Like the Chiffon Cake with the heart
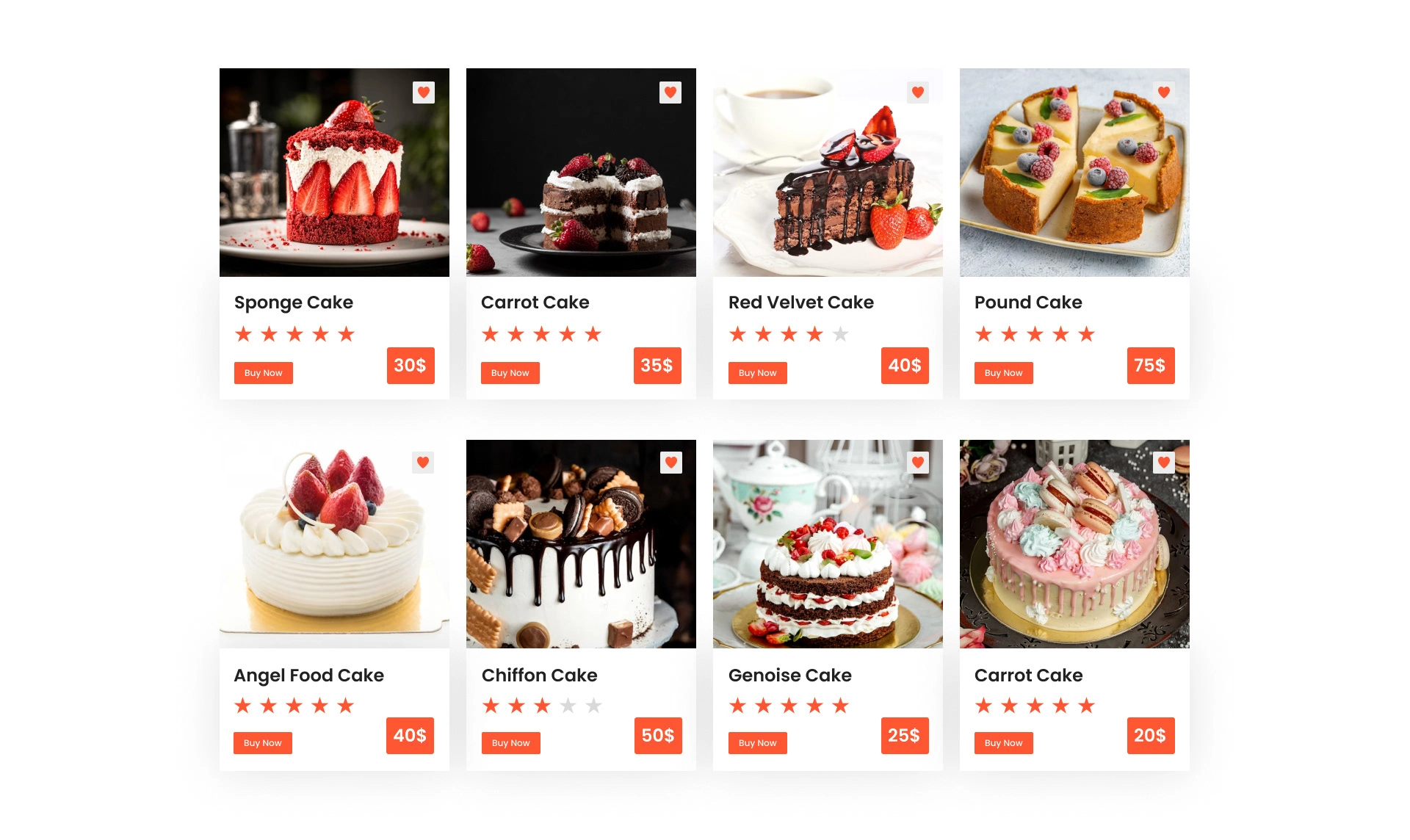Image resolution: width=1410 pixels, height=840 pixels. click(671, 463)
